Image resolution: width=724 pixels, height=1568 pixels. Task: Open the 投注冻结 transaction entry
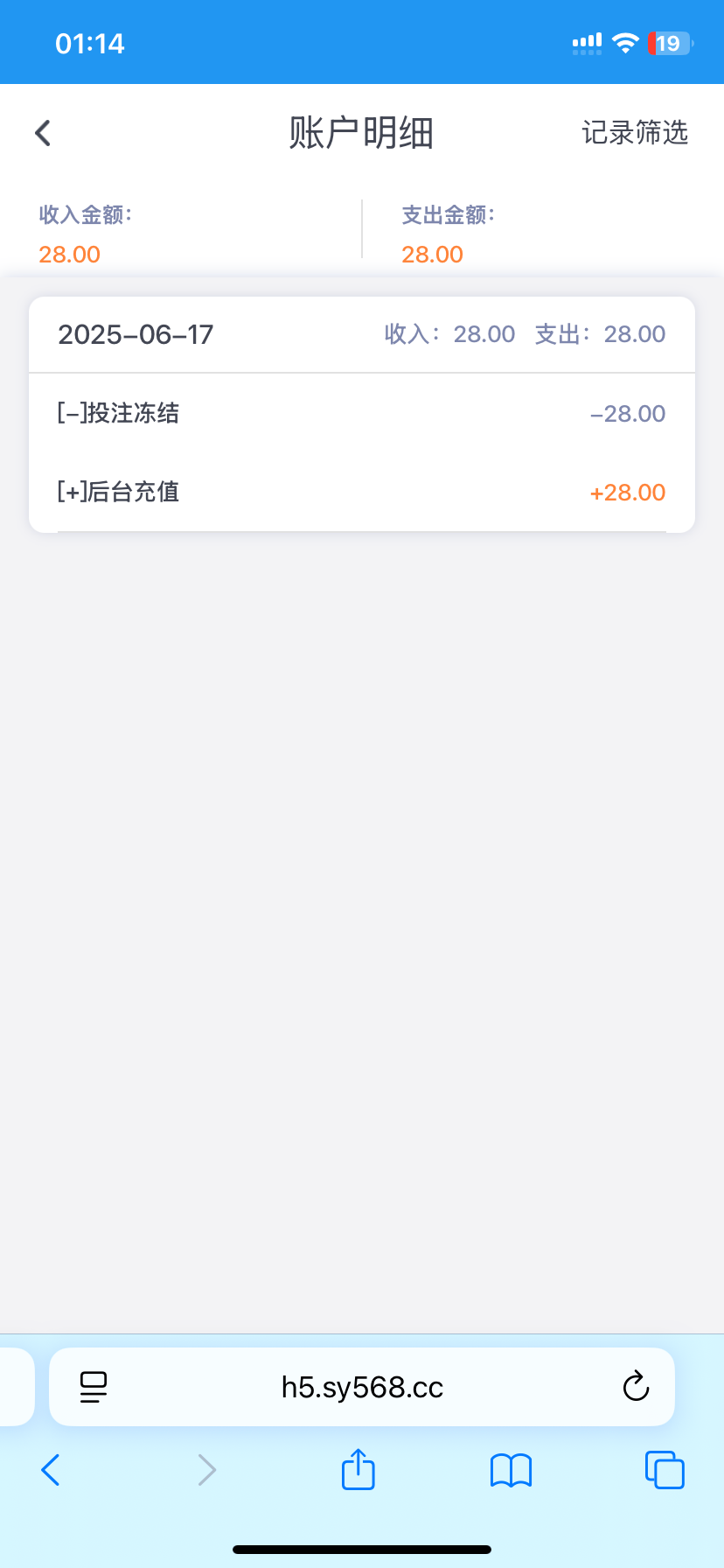[x=361, y=413]
